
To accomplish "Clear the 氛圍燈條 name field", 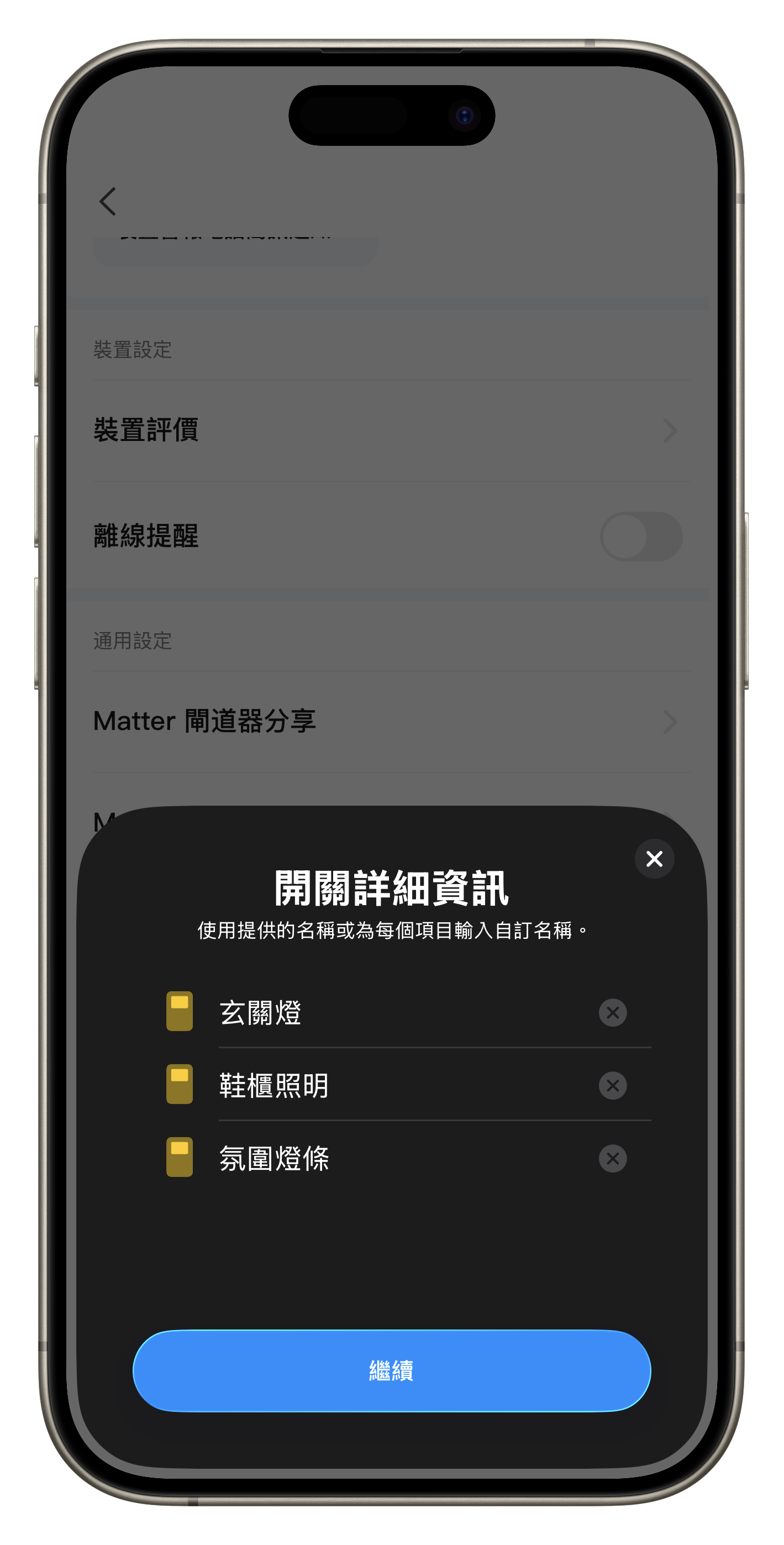I will [612, 1158].
